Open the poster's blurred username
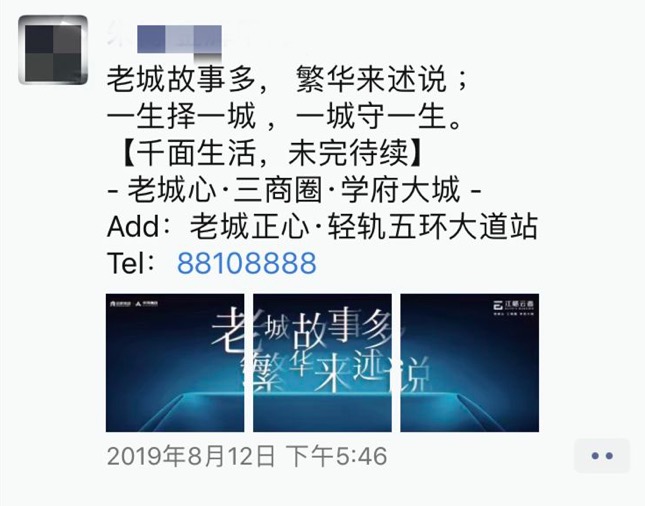The height and width of the screenshot is (506, 645). (190, 38)
